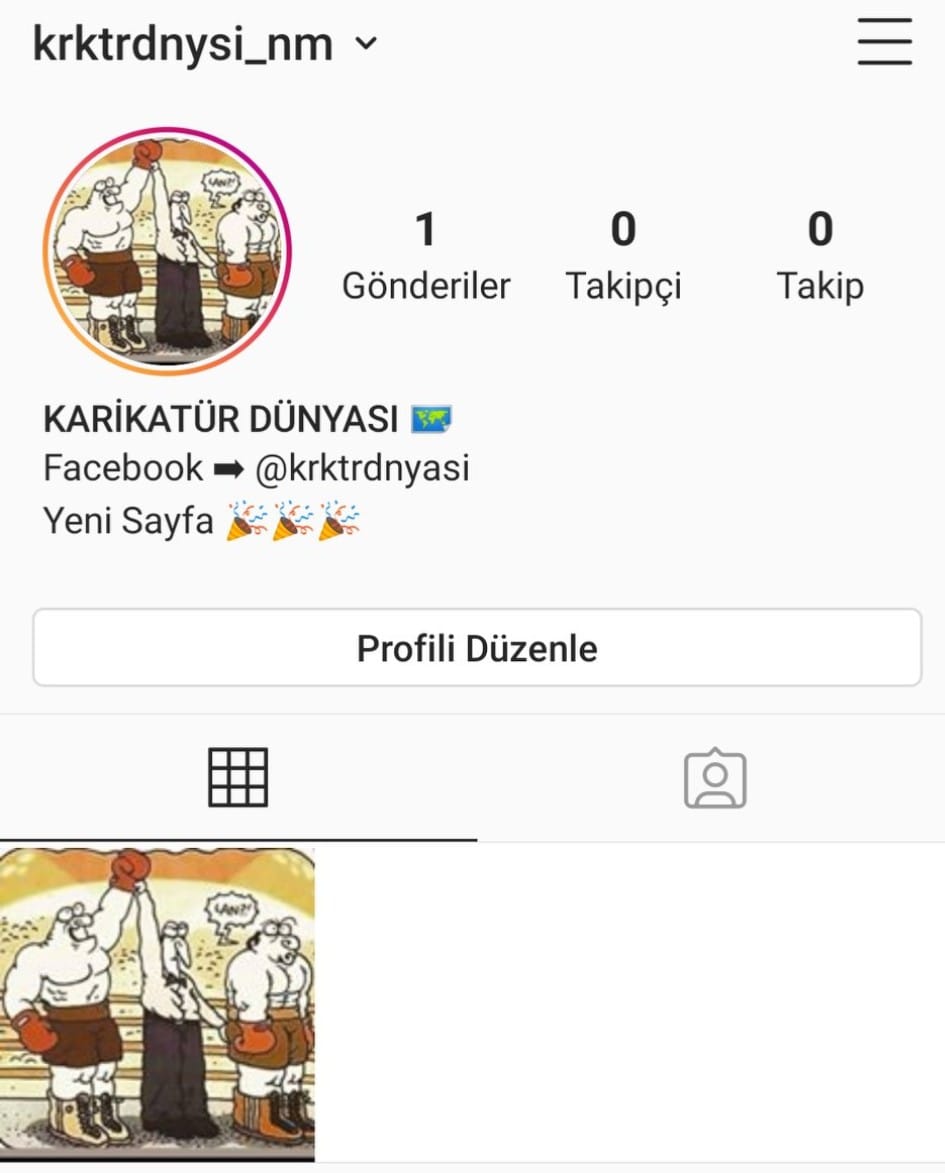Screen dimensions: 945x1173
Task: Switch to the grid posts tab
Action: (x=238, y=777)
